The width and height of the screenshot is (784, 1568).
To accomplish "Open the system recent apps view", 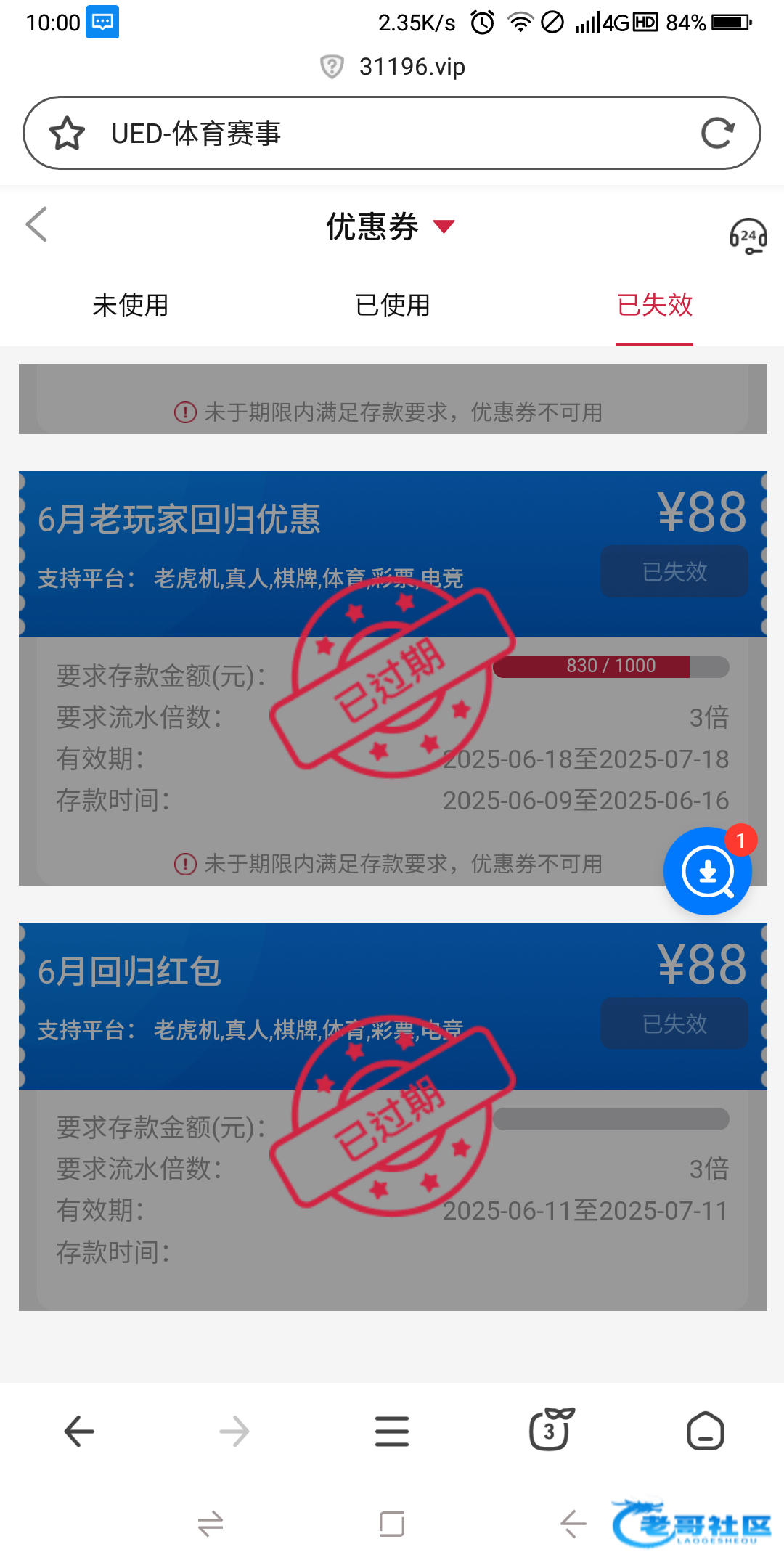I will pyautogui.click(x=392, y=1523).
